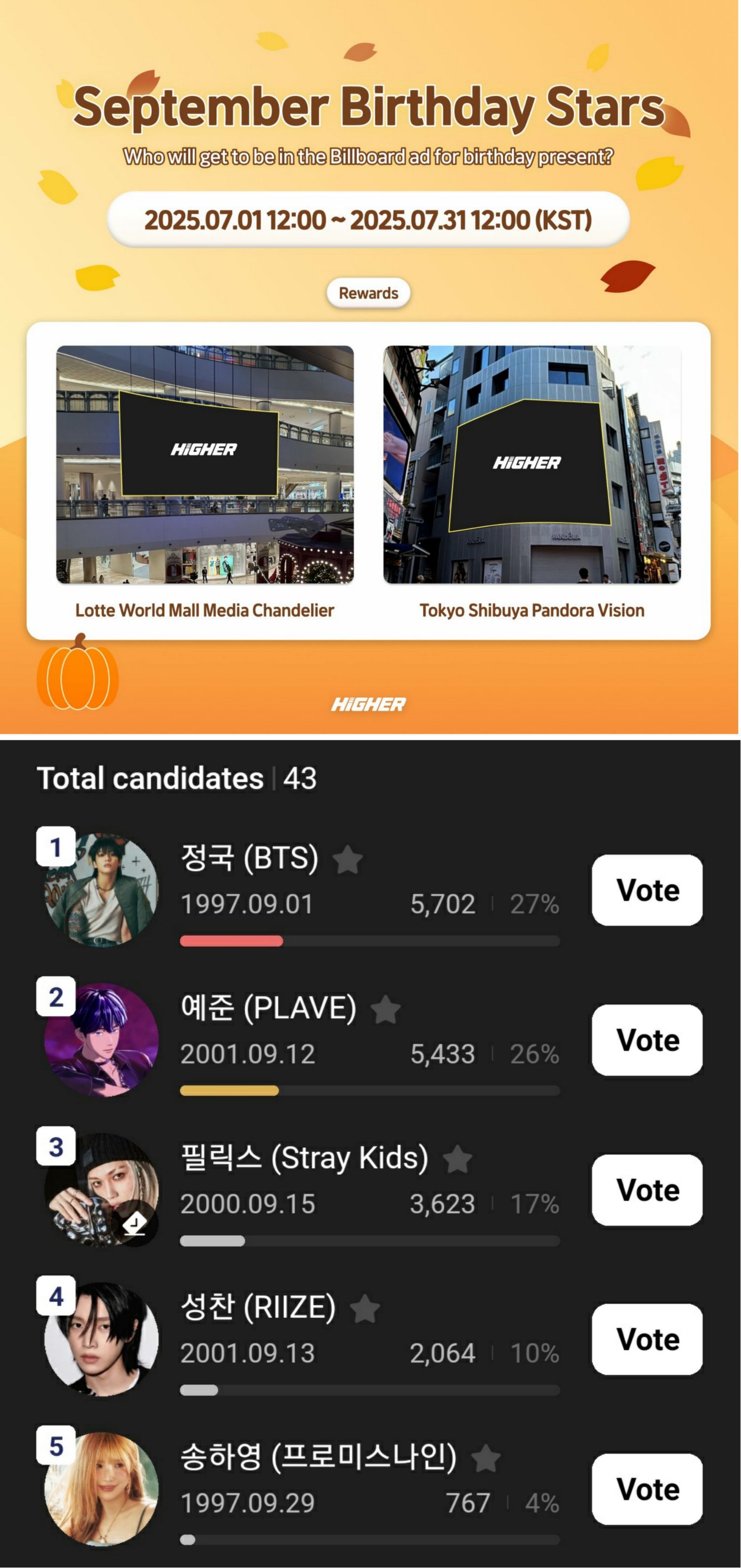Open 예준 (PLAVE) profile picture
Screen dimensions: 741x1568
point(101,1040)
